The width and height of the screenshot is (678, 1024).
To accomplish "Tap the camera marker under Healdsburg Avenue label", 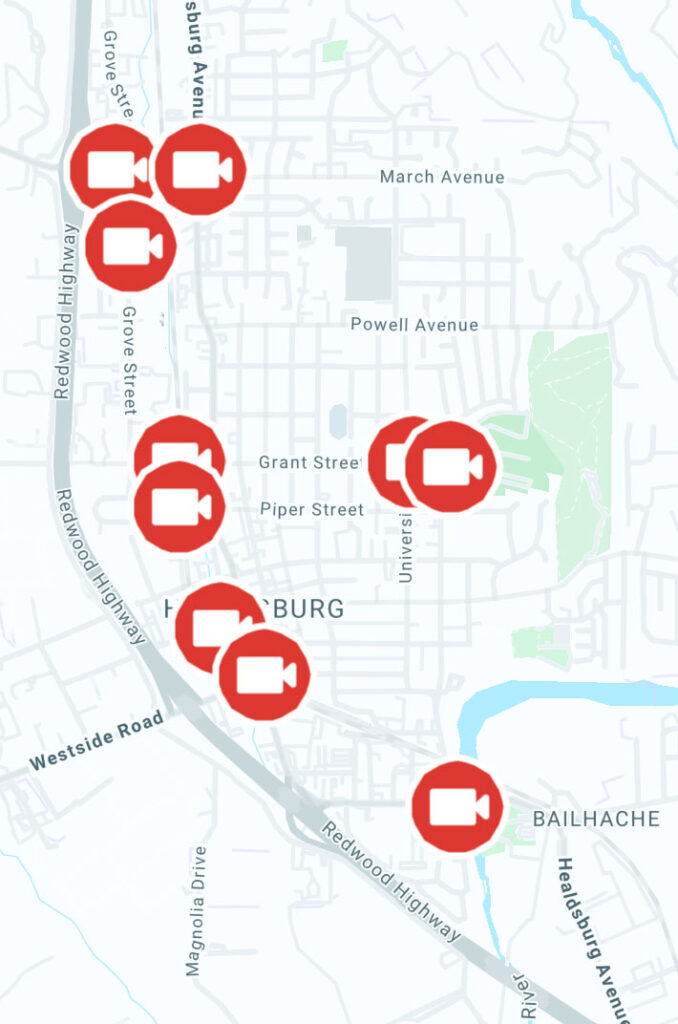I will pos(201,170).
